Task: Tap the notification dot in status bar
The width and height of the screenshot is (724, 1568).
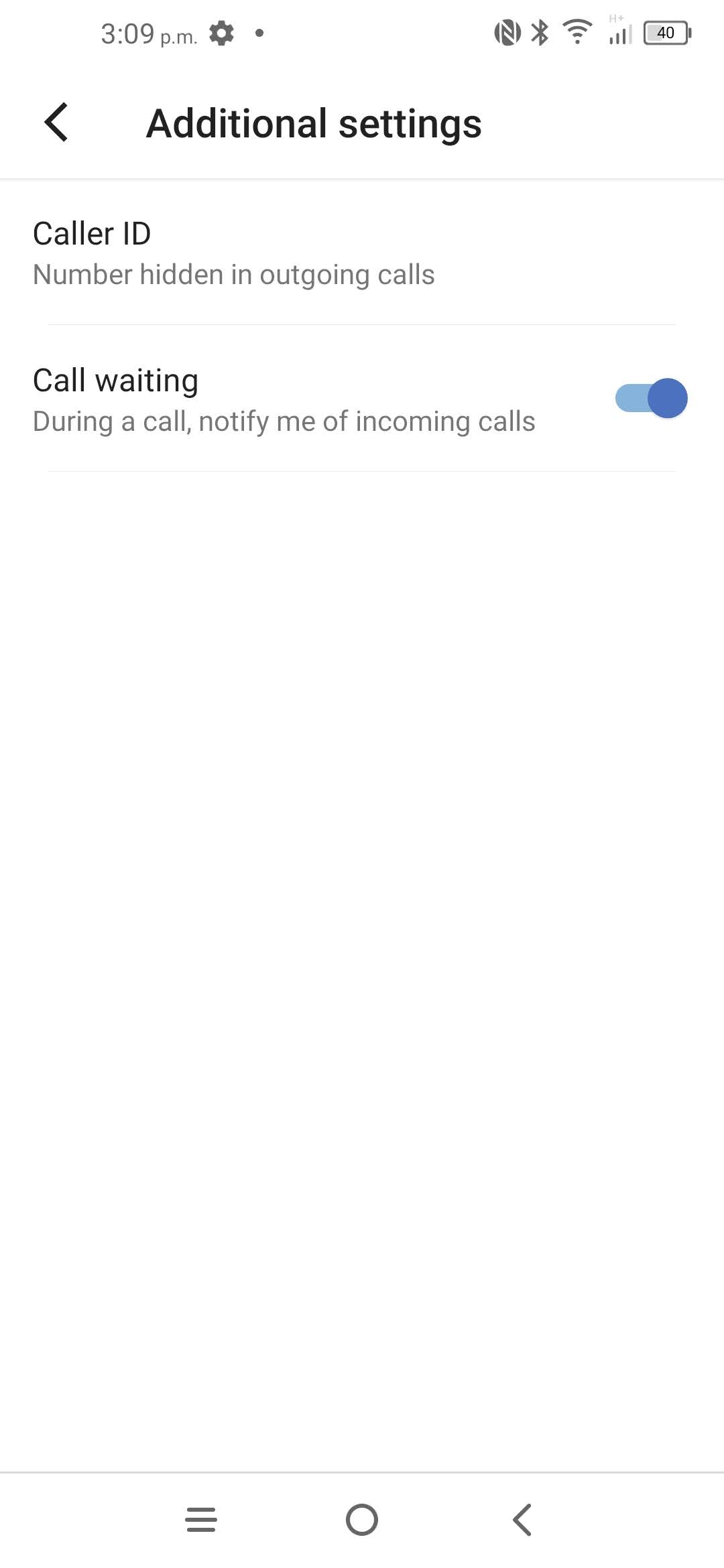Action: (258, 32)
